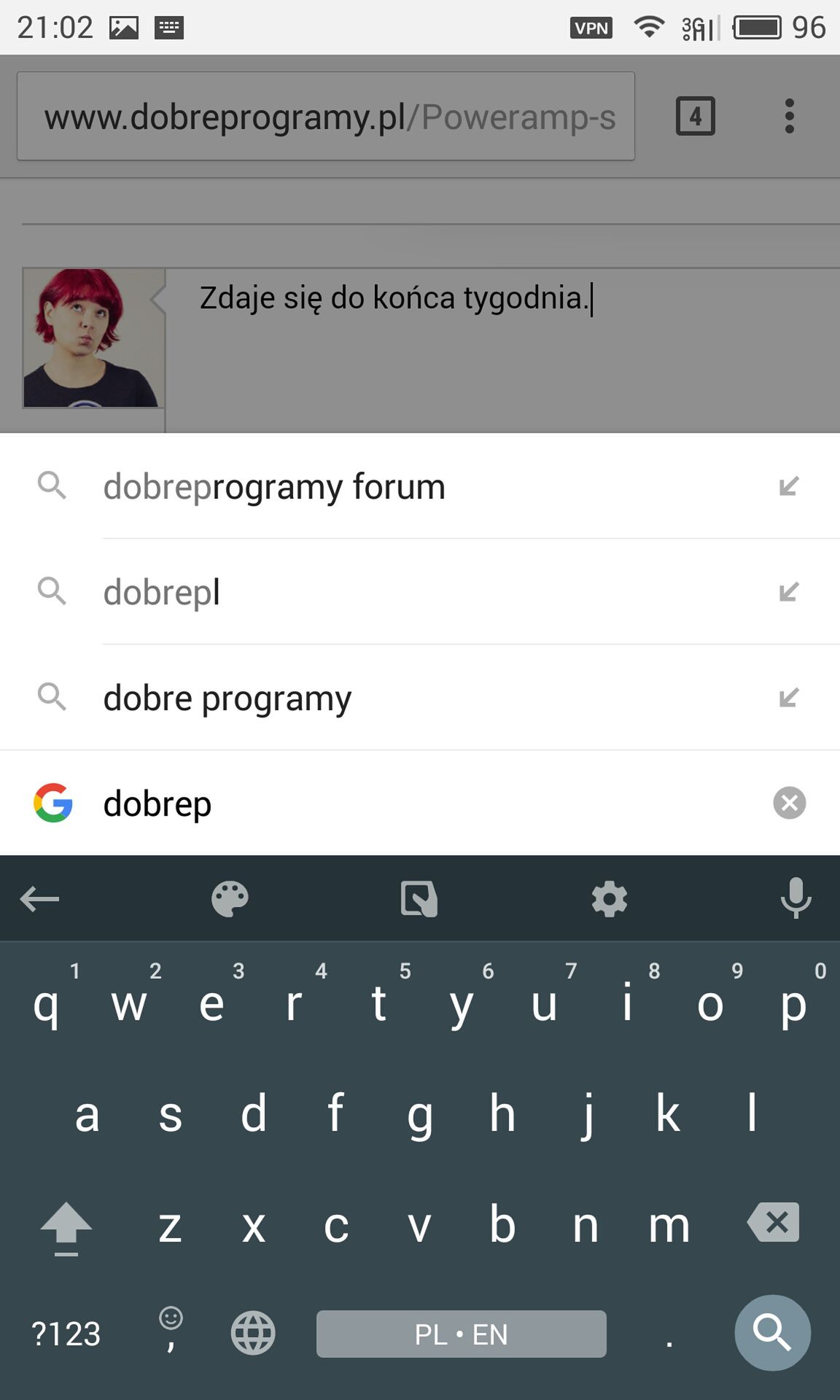
Task: Fill search box with "dobre programy" arrow
Action: [789, 698]
